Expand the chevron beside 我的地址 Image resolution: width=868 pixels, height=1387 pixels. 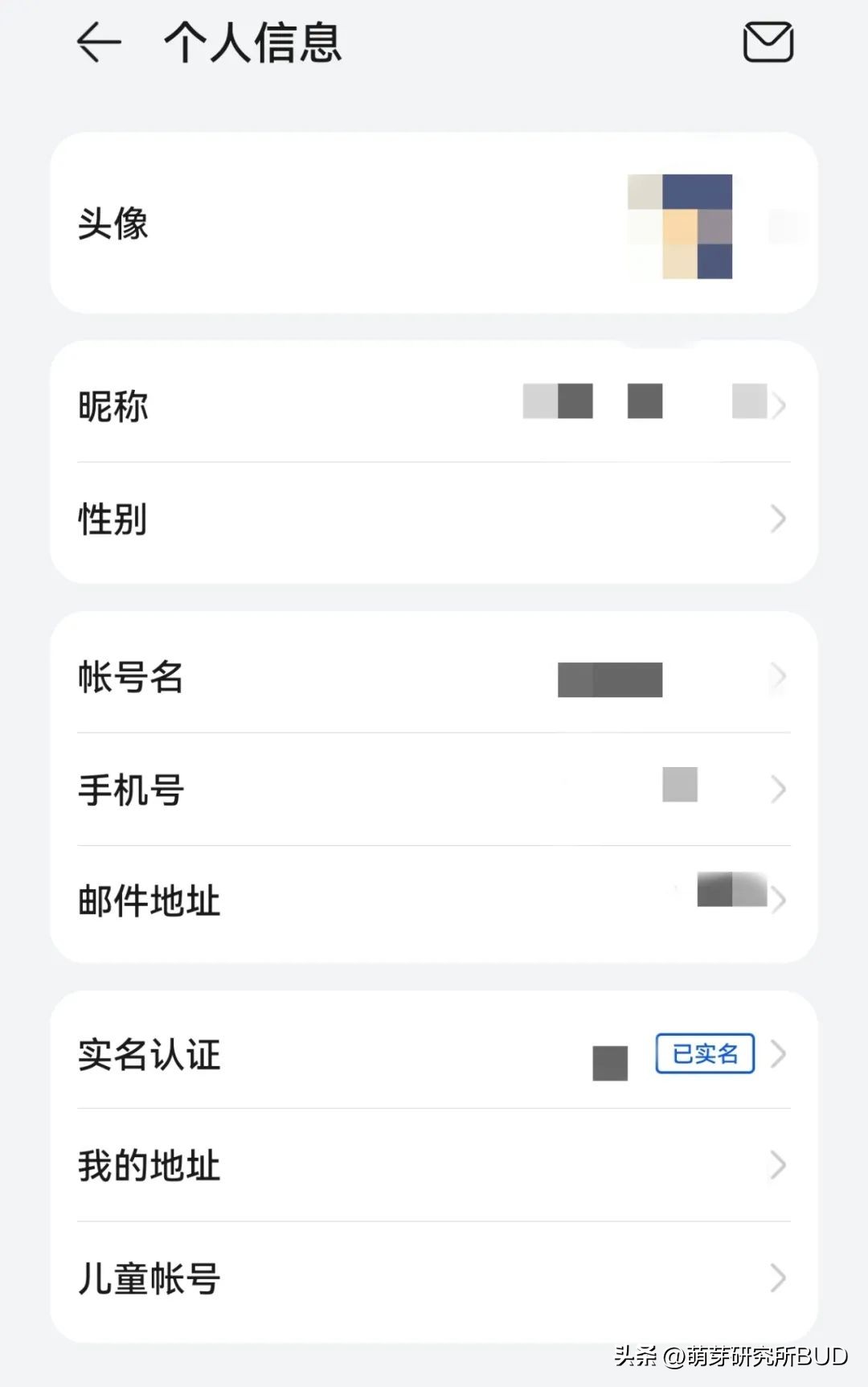coord(776,1166)
